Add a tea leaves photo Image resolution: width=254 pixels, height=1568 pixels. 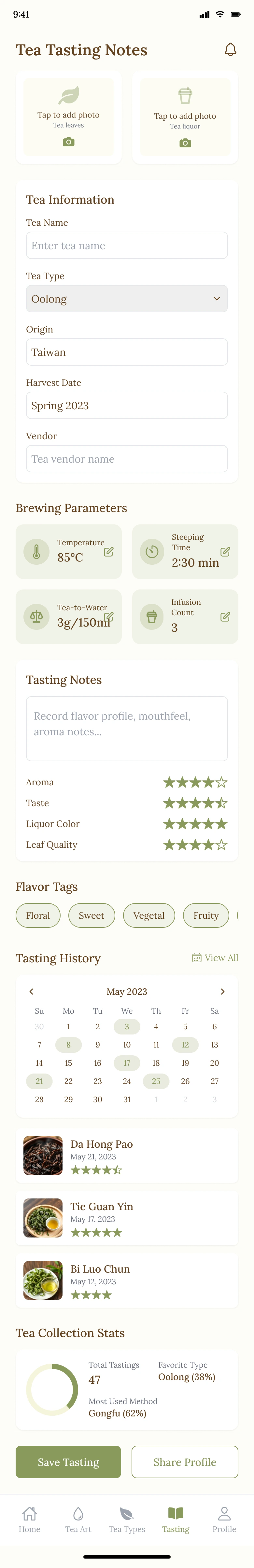[x=68, y=117]
